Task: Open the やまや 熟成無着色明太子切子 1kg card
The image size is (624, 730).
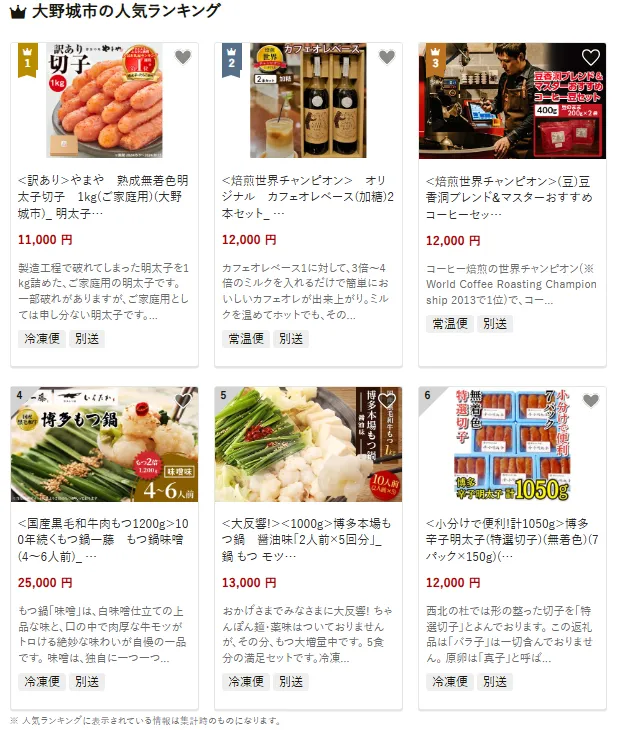Action: point(104,198)
